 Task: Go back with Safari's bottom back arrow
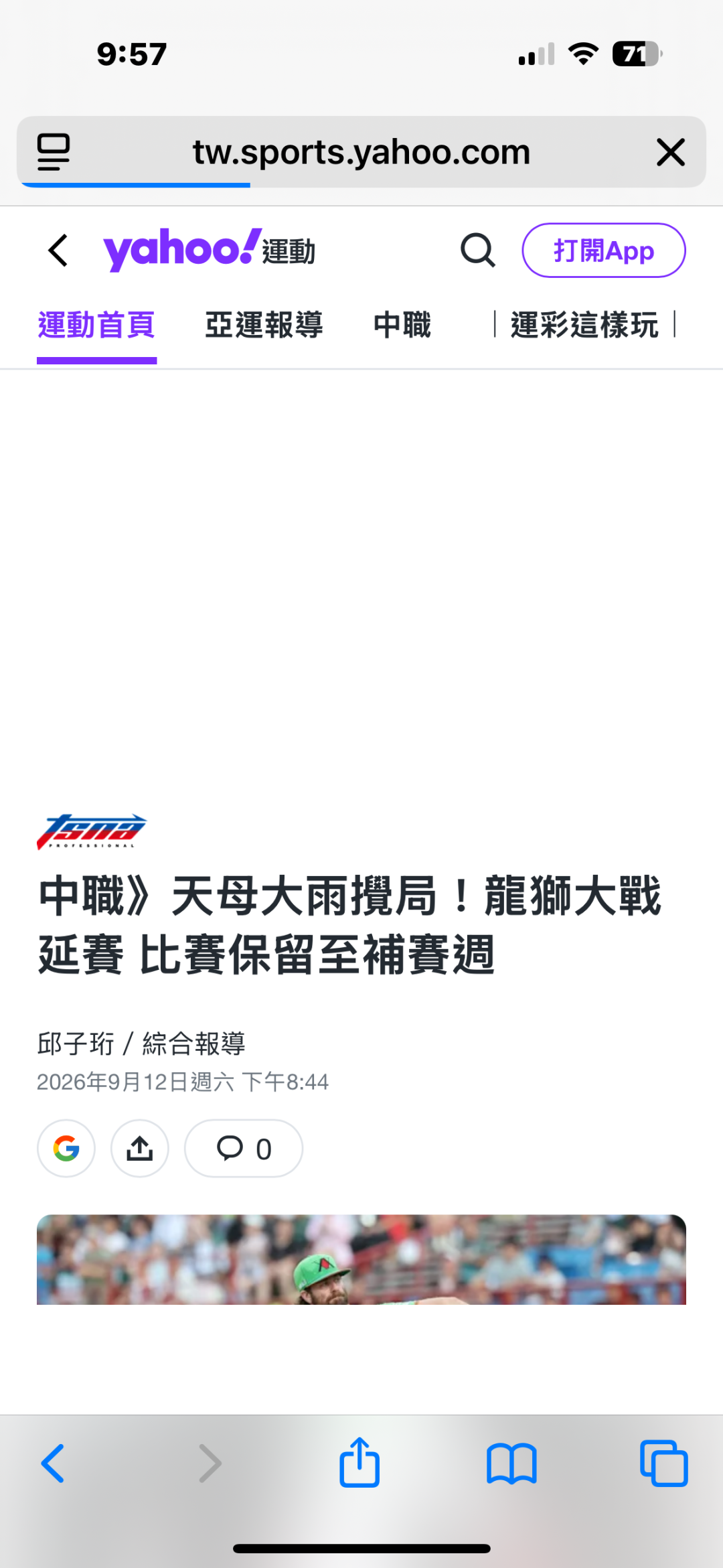coord(53,1463)
